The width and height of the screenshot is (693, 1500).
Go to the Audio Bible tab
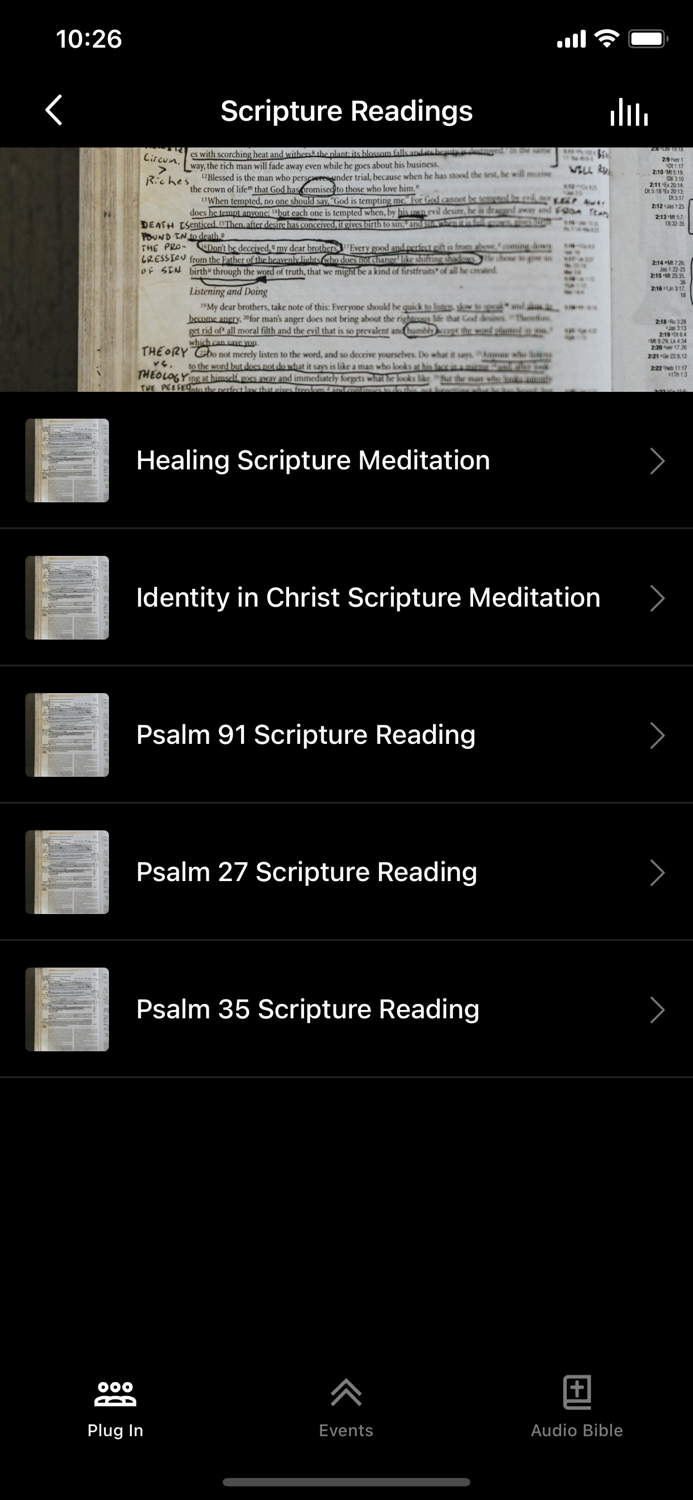(577, 1407)
